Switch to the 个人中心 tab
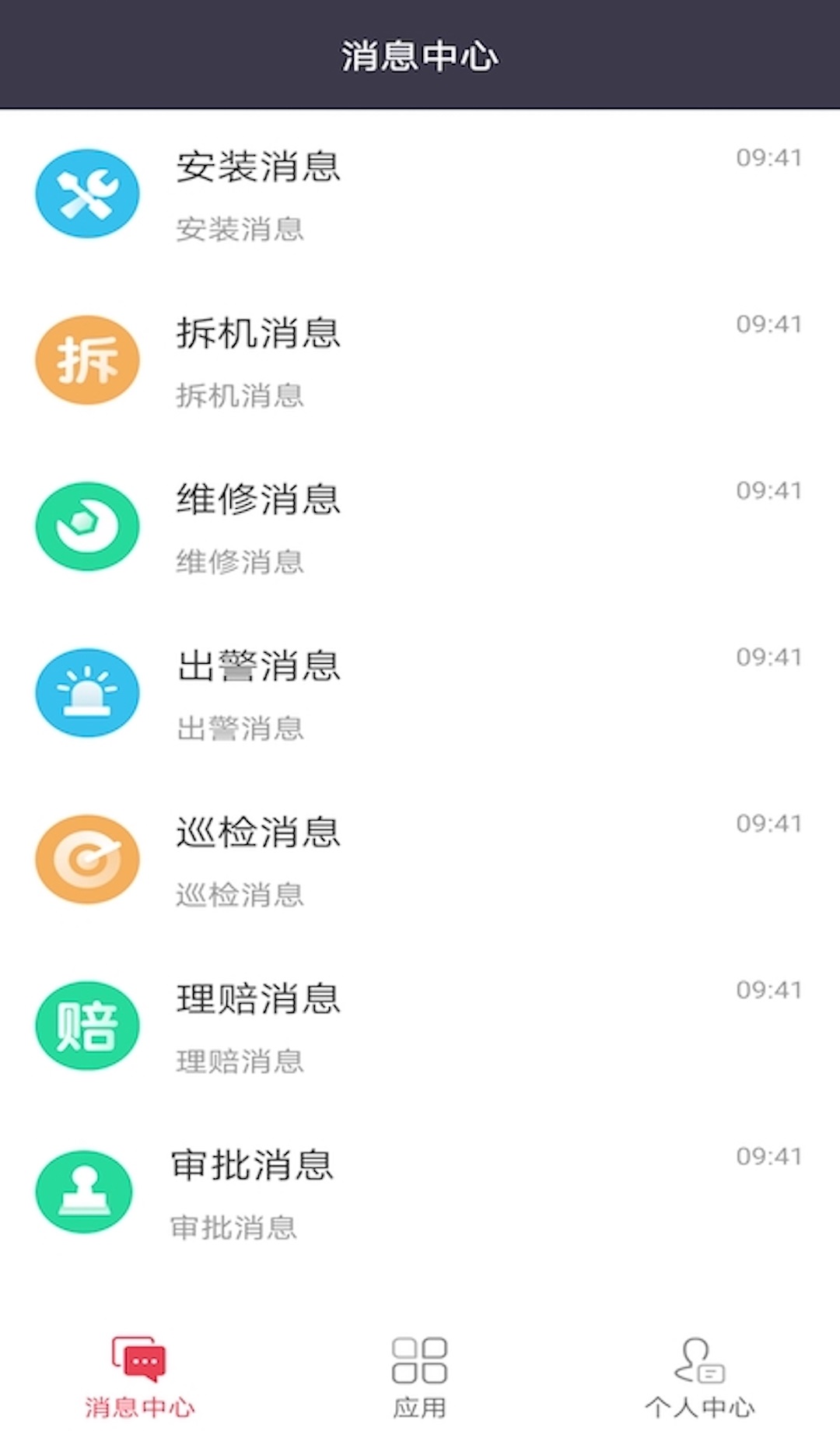Viewport: 840px width, 1431px height. pyautogui.click(x=701, y=1385)
